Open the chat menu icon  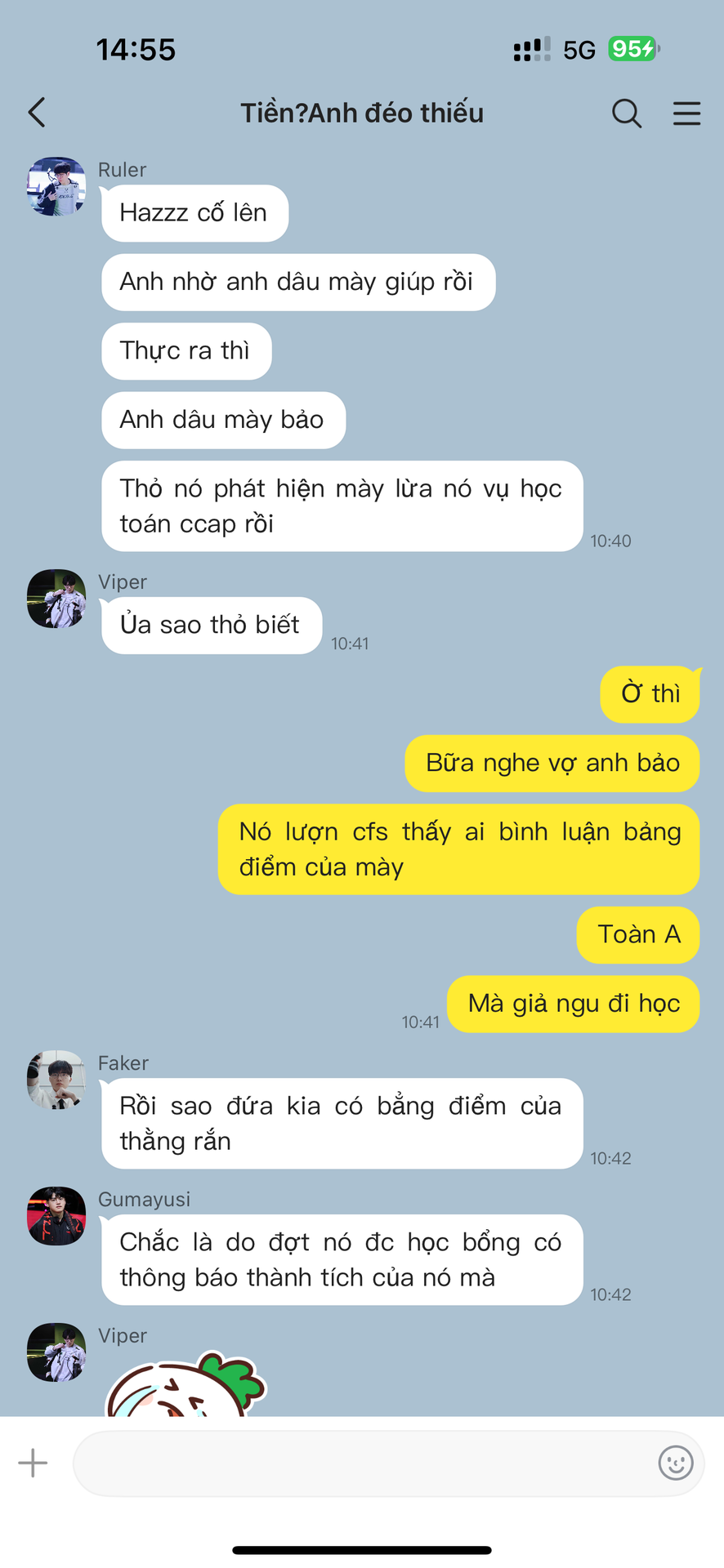686,114
